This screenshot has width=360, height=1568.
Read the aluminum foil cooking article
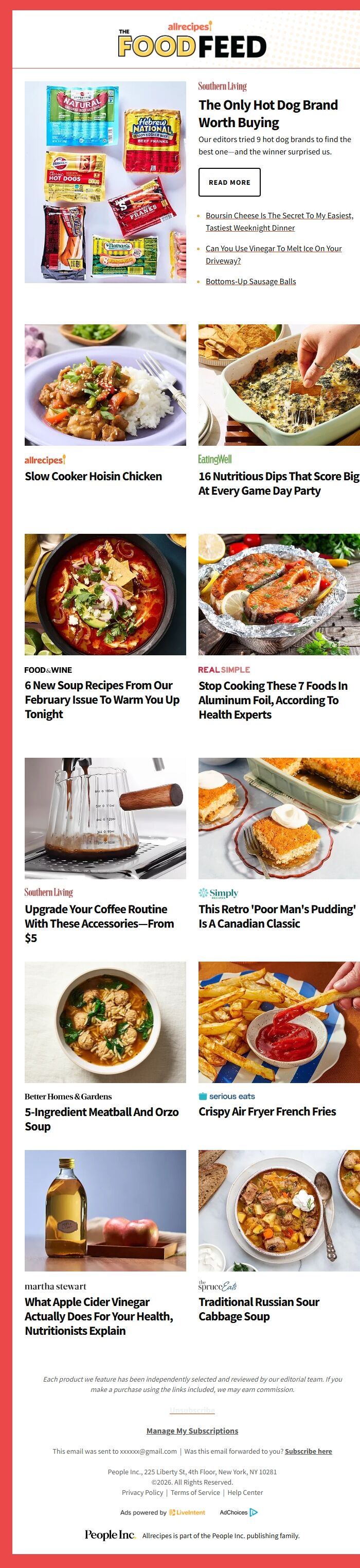click(x=273, y=700)
